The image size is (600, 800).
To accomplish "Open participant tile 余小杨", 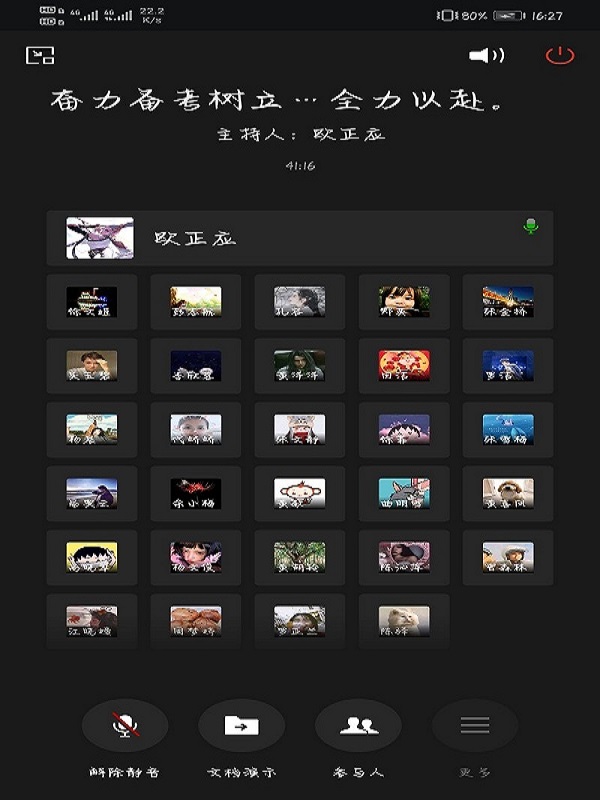I will tap(196, 493).
